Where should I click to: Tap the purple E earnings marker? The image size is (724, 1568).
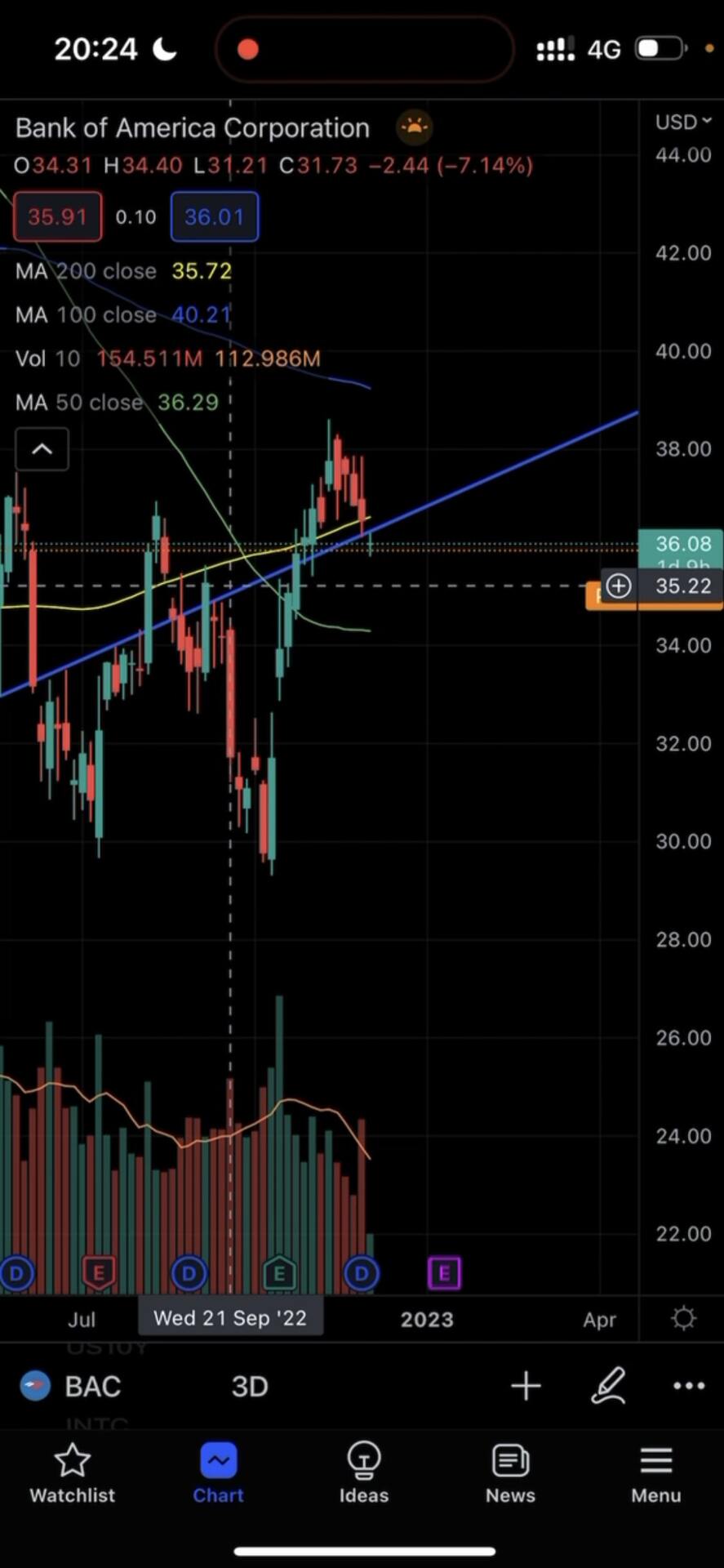[x=444, y=1272]
